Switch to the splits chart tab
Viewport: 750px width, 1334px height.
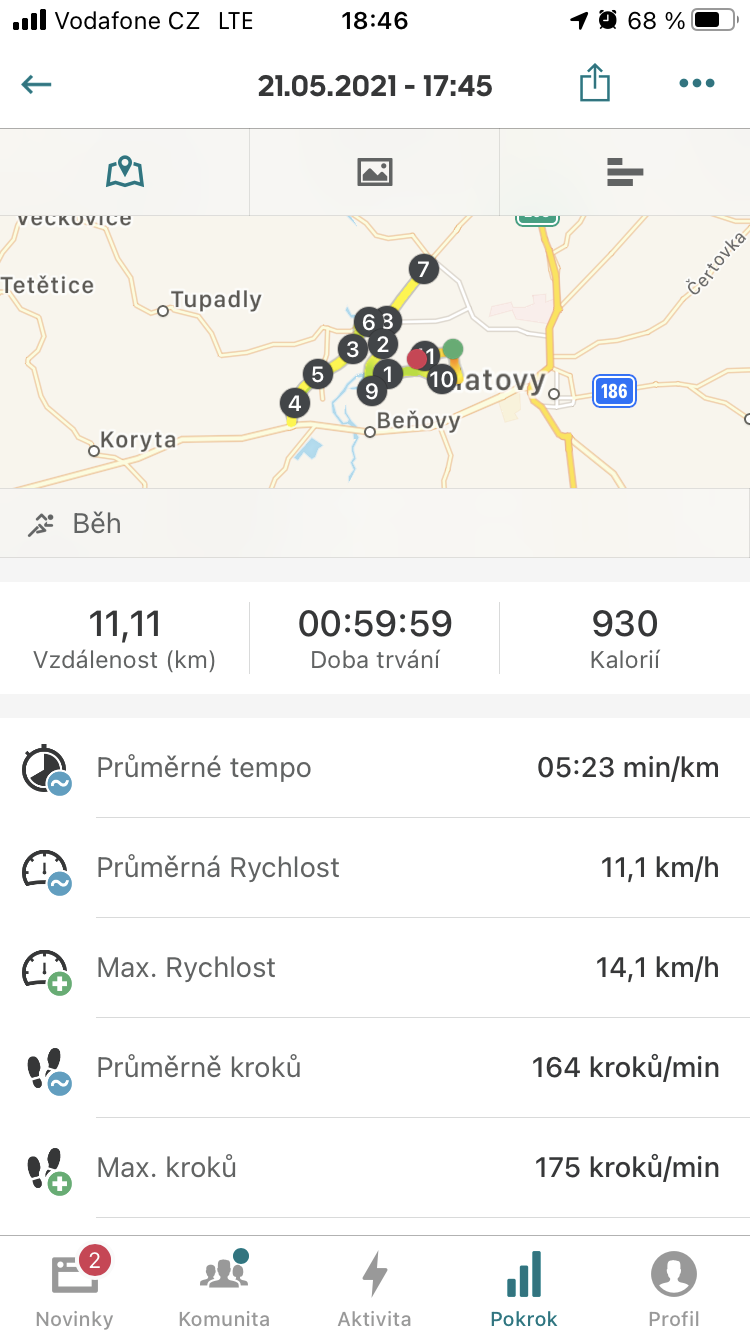(x=625, y=172)
